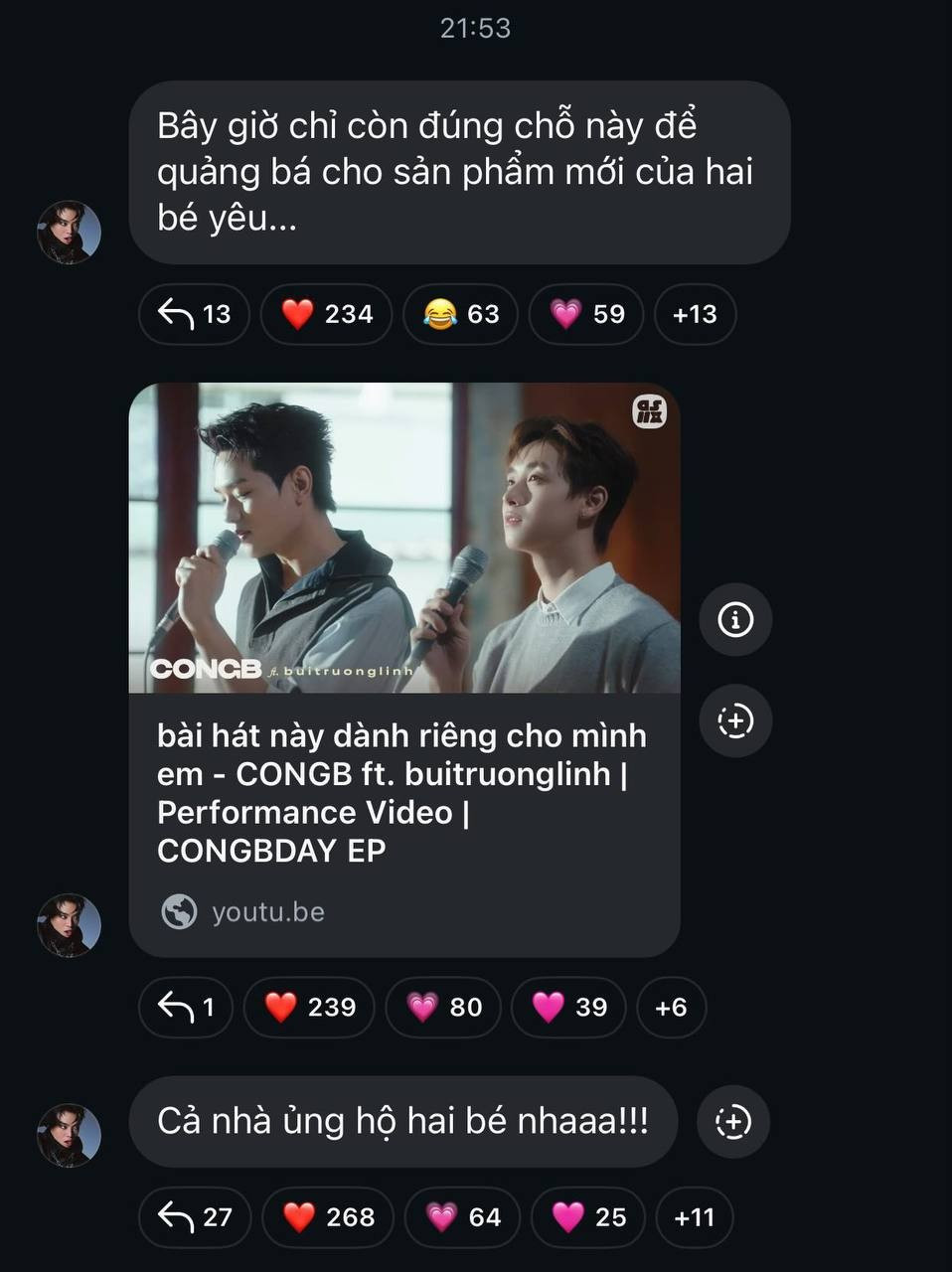Viewport: 952px width, 1272px height.
Task: Open the CONGB ft. buitruonglinh YouTube link card
Action: pyautogui.click(x=404, y=669)
